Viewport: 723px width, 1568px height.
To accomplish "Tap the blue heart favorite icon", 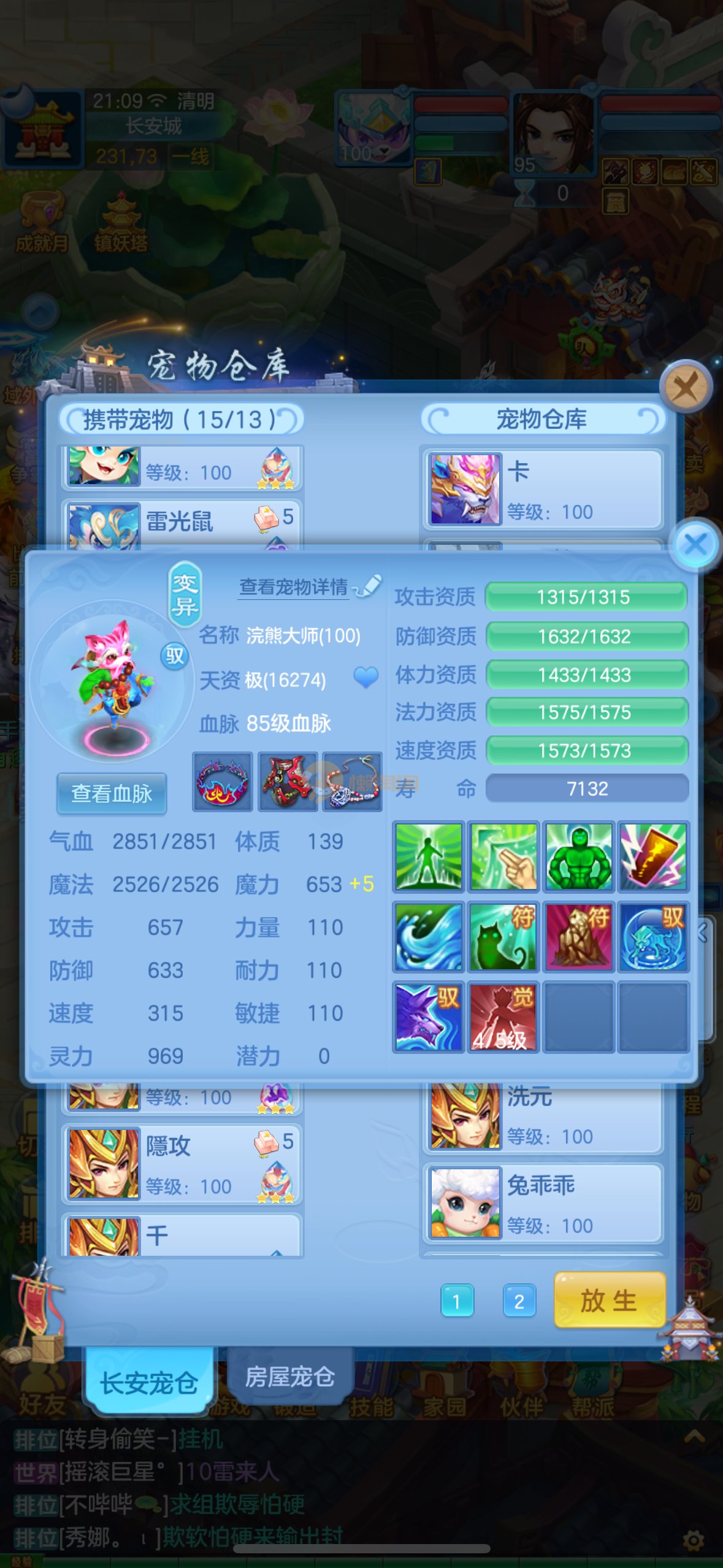I will pyautogui.click(x=366, y=677).
